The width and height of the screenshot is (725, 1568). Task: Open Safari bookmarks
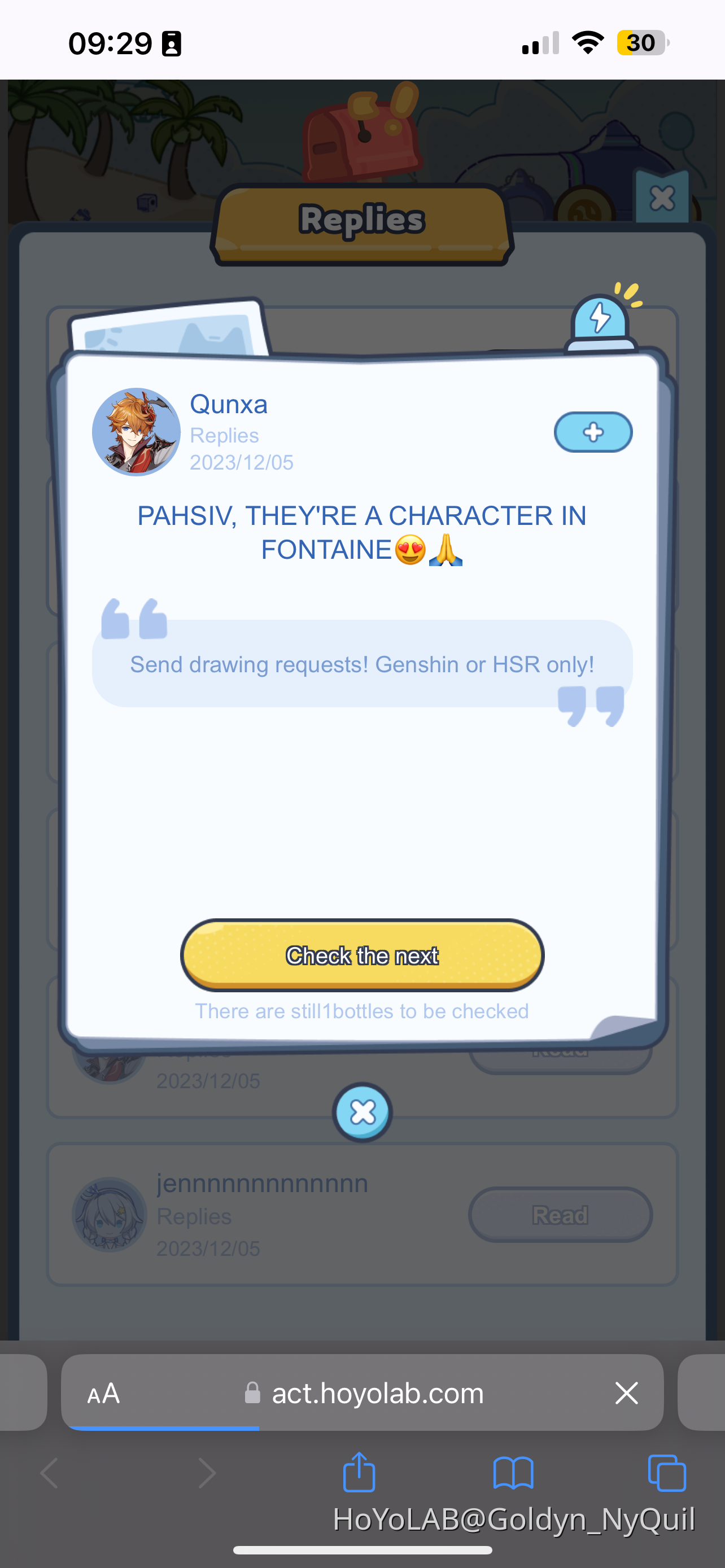(x=513, y=1473)
